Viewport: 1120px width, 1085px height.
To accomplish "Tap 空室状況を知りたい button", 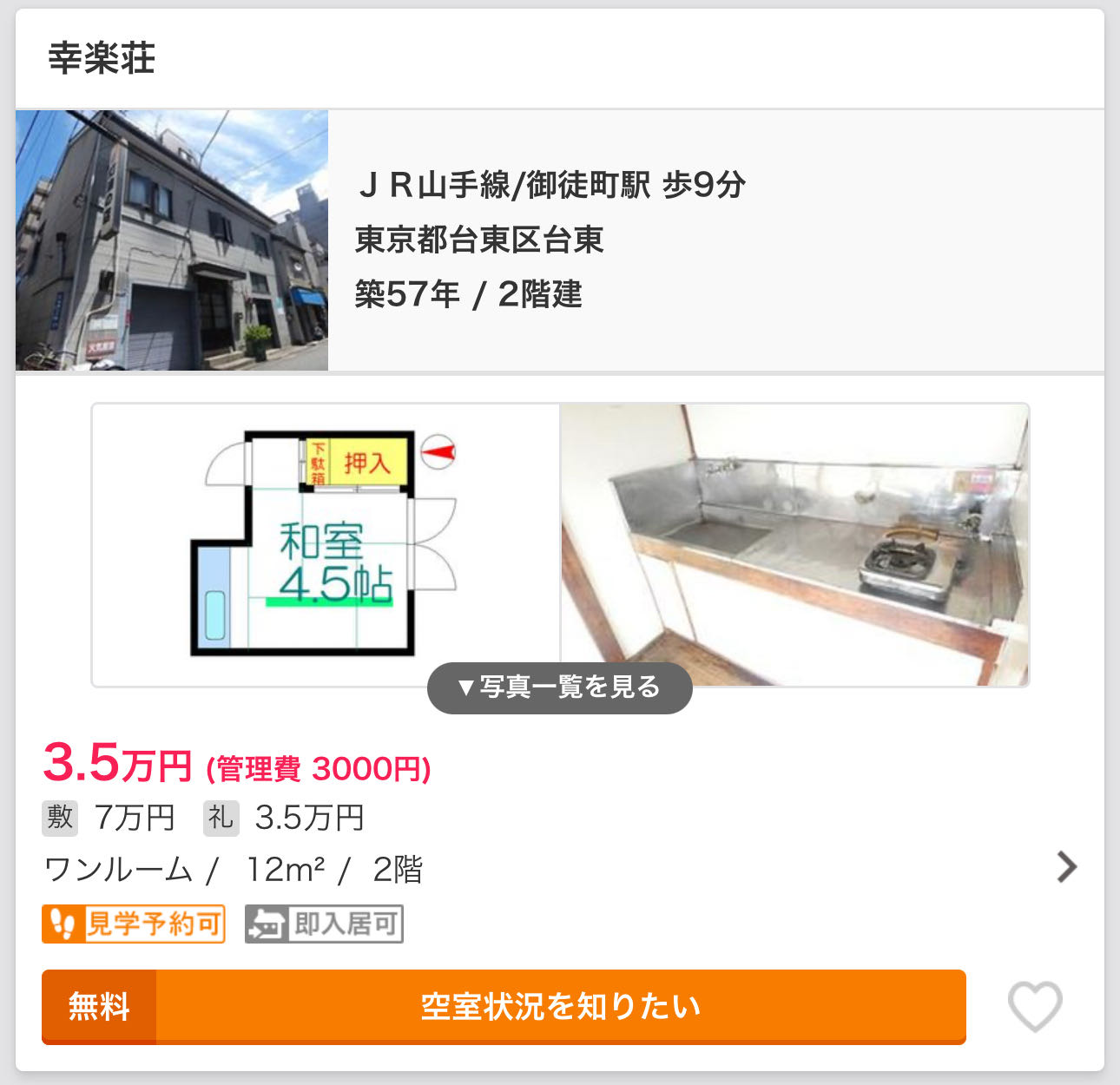I will click(x=559, y=1006).
